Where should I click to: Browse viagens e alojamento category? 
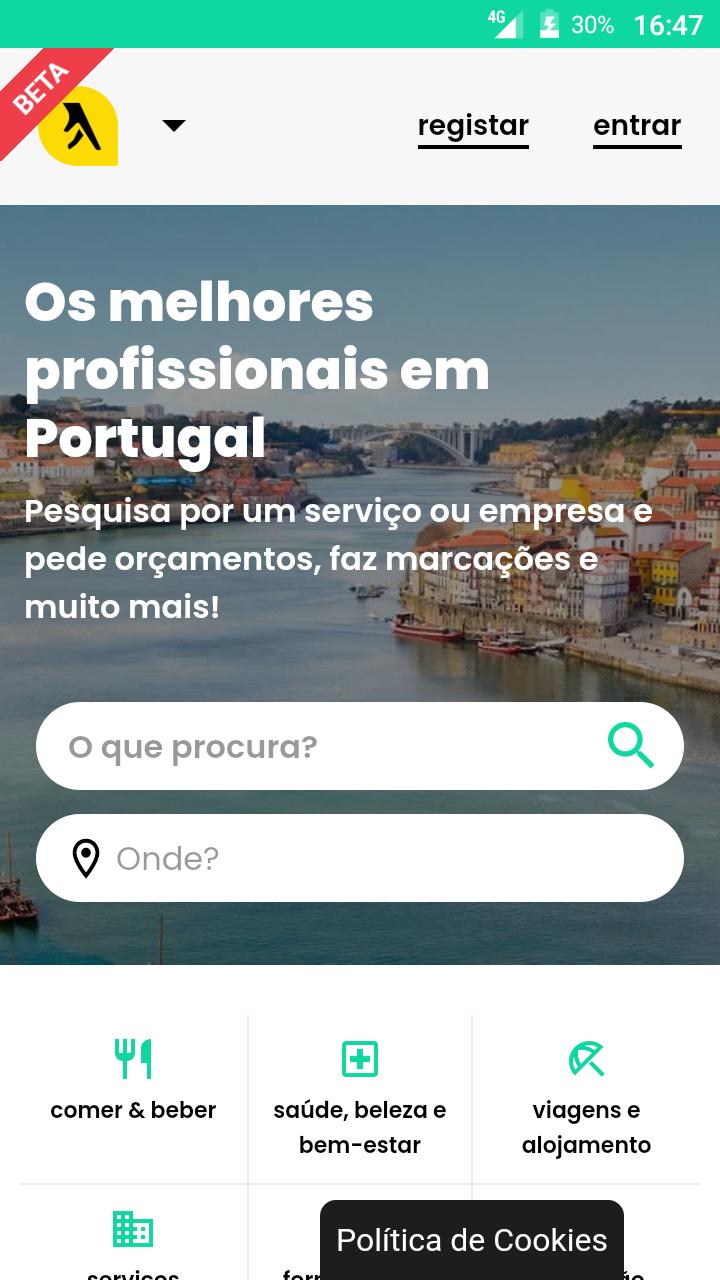click(x=586, y=1098)
